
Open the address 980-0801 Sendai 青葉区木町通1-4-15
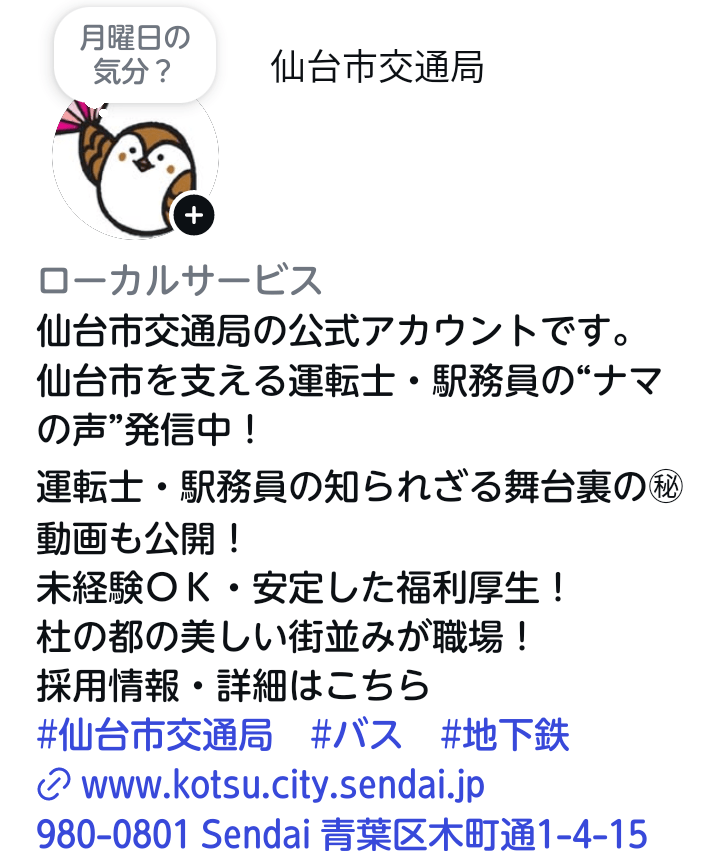[342, 832]
